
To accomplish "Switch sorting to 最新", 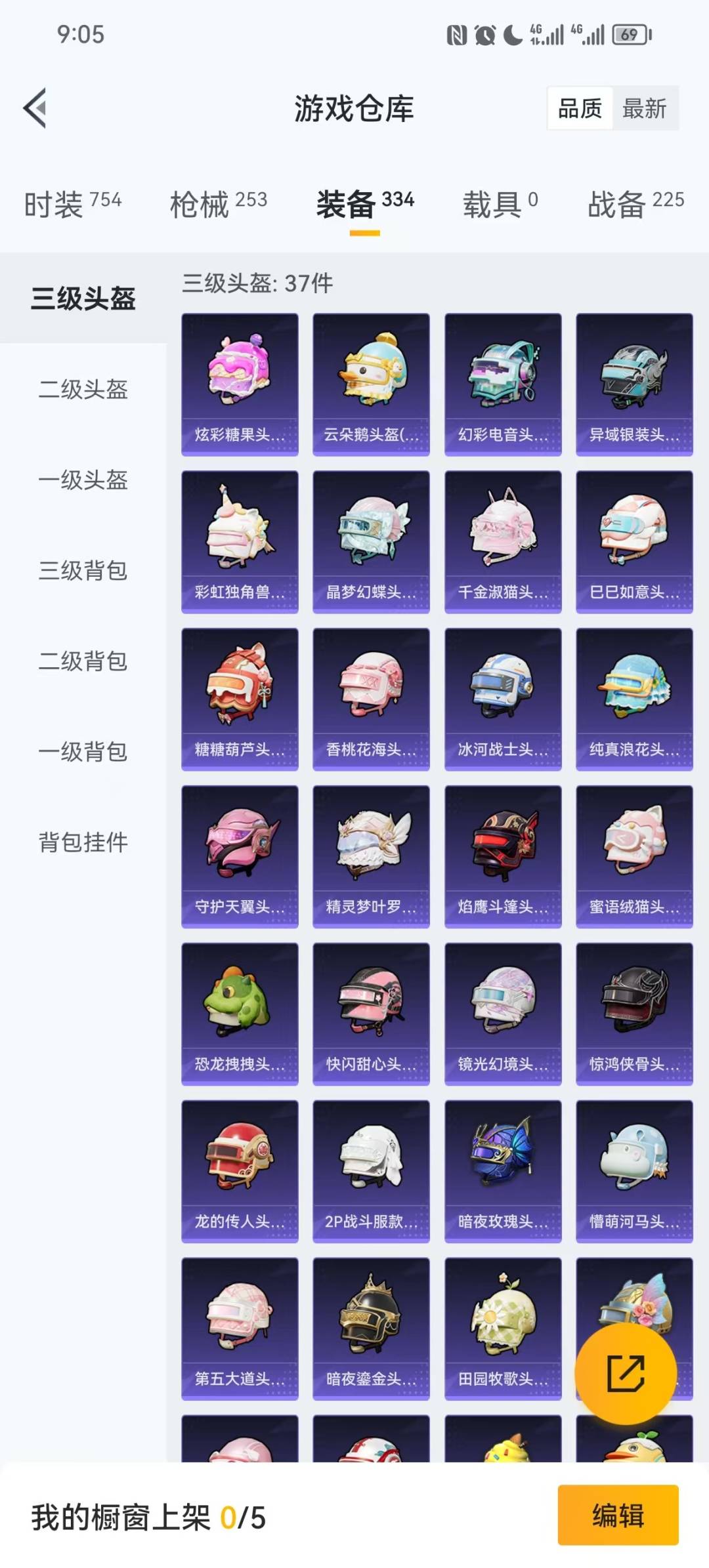I will 645,109.
